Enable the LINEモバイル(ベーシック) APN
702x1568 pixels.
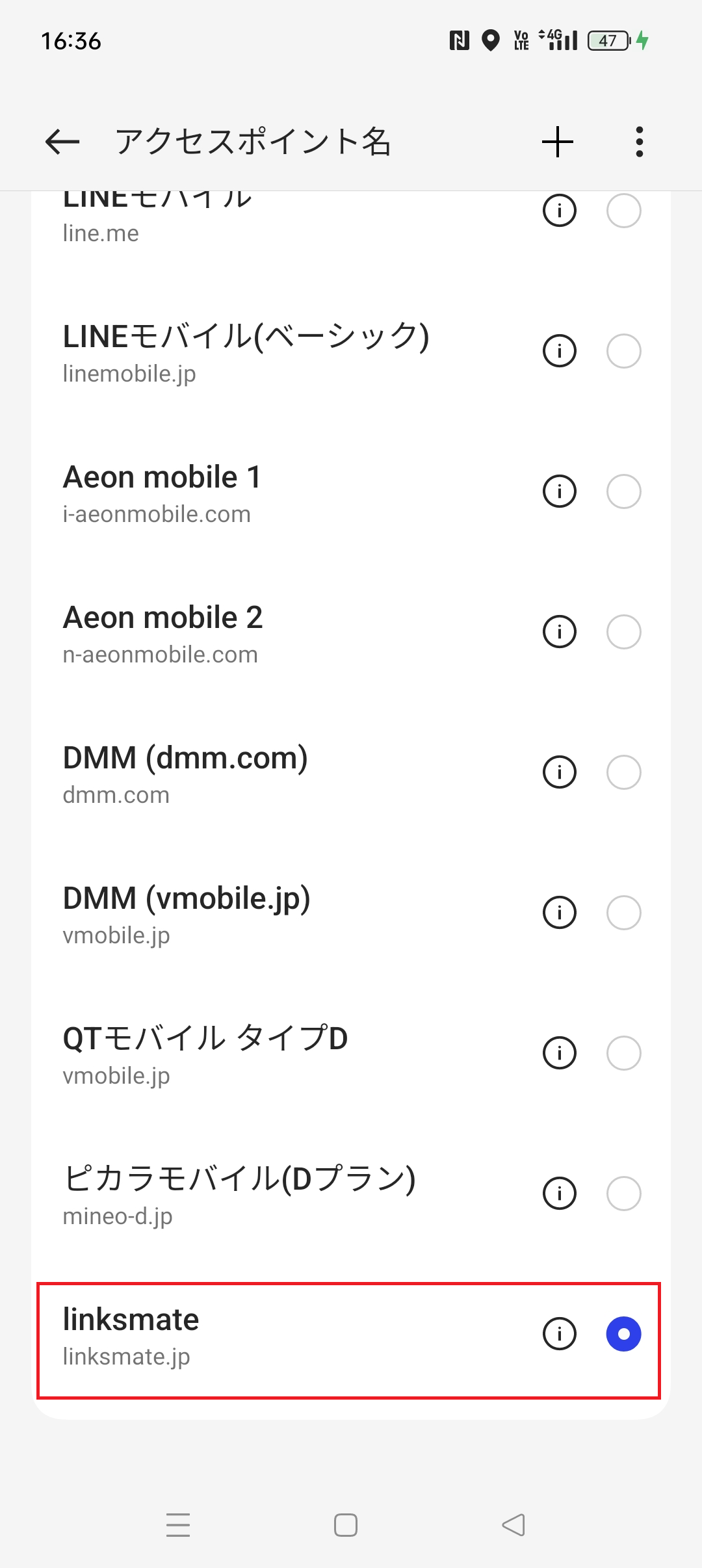pos(623,351)
